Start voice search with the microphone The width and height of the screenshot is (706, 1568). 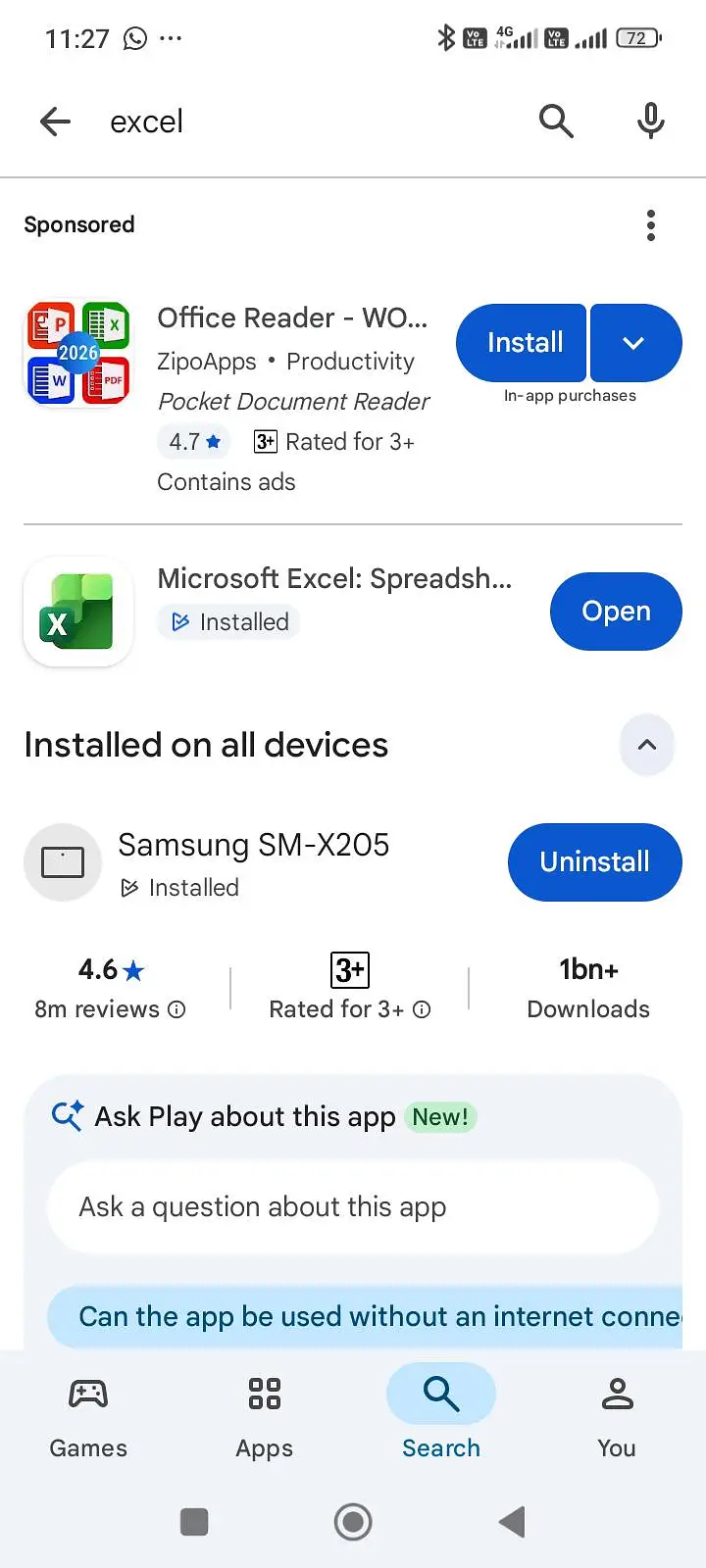[650, 122]
